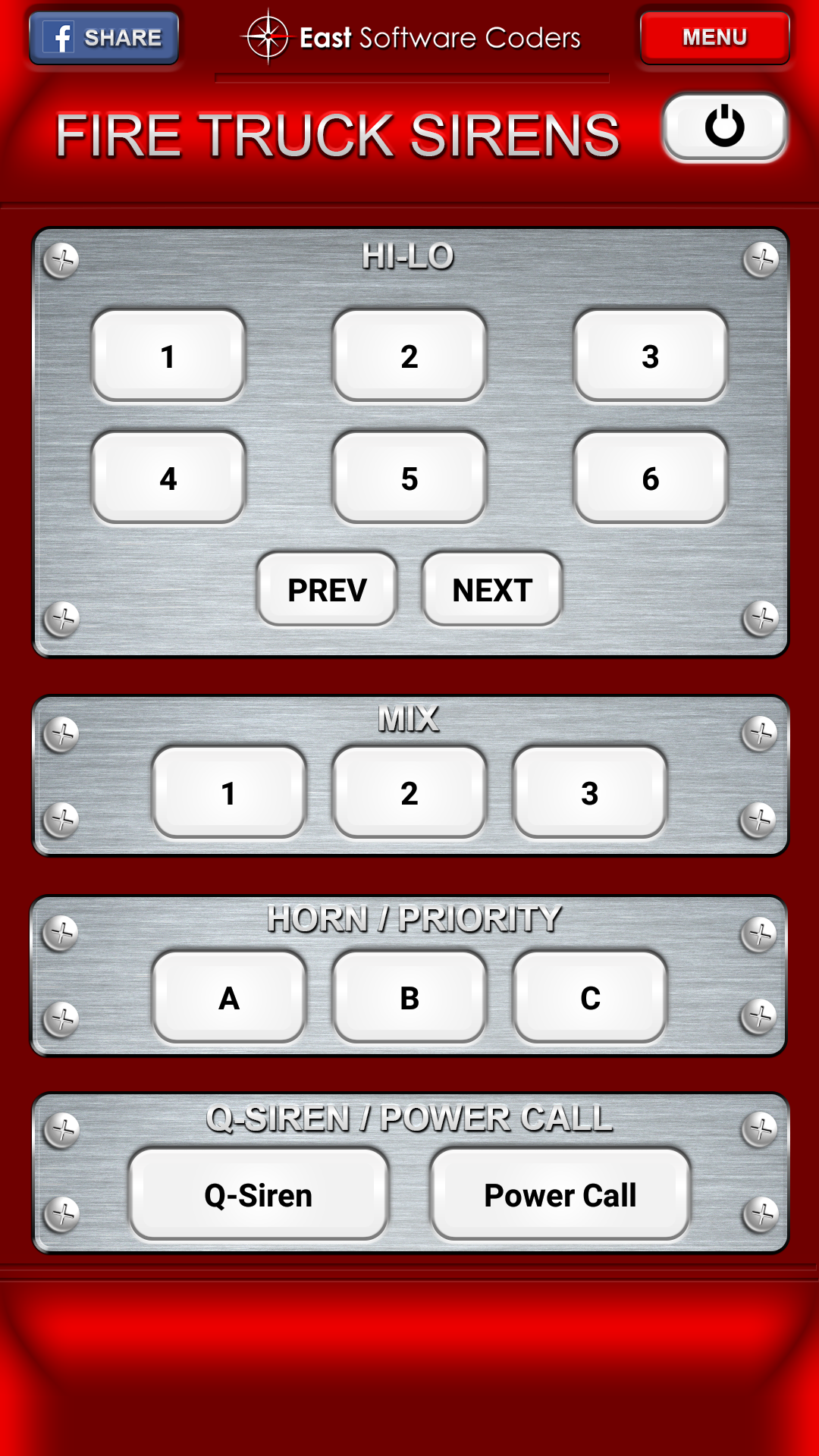The height and width of the screenshot is (1456, 819).
Task: Go to previous siren set with PREV
Action: click(327, 589)
